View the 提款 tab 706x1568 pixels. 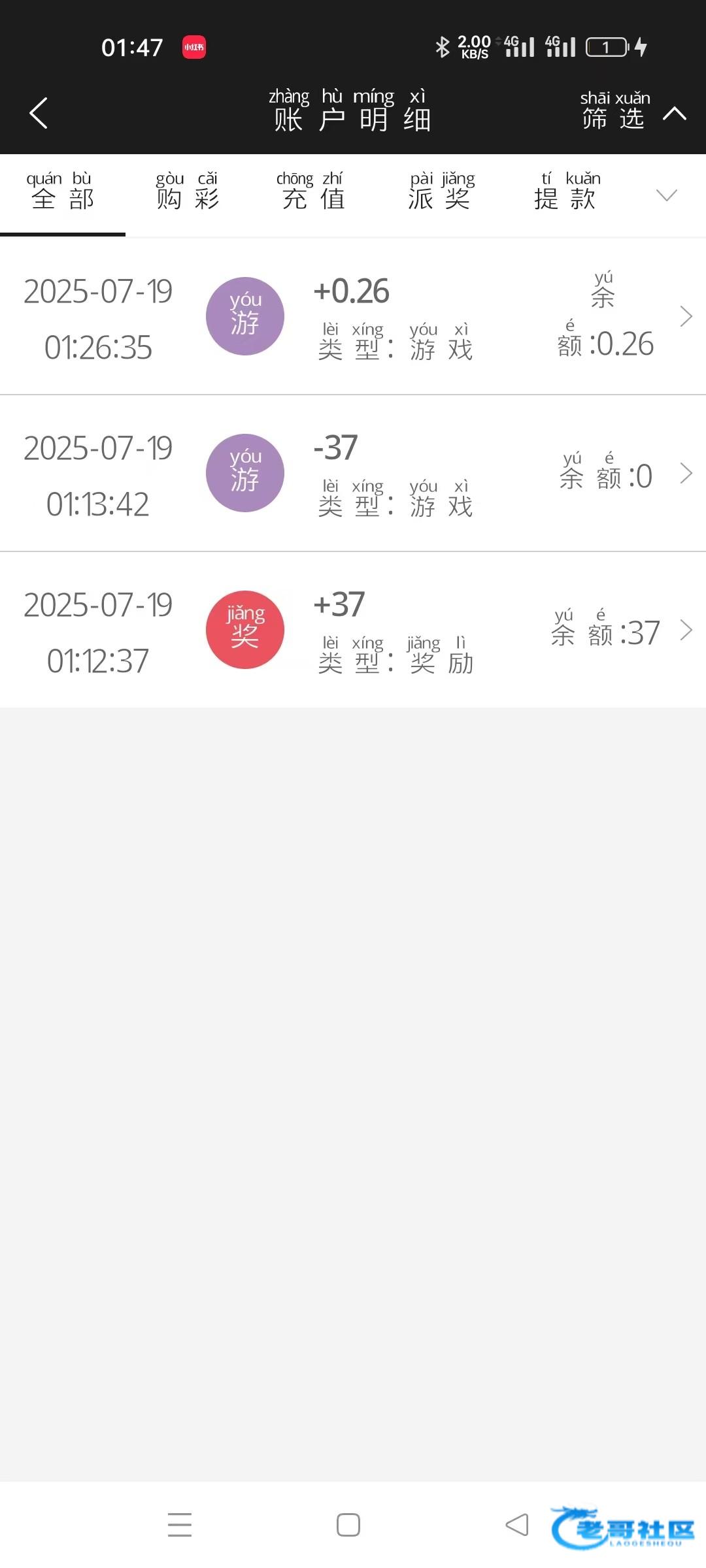tap(565, 194)
